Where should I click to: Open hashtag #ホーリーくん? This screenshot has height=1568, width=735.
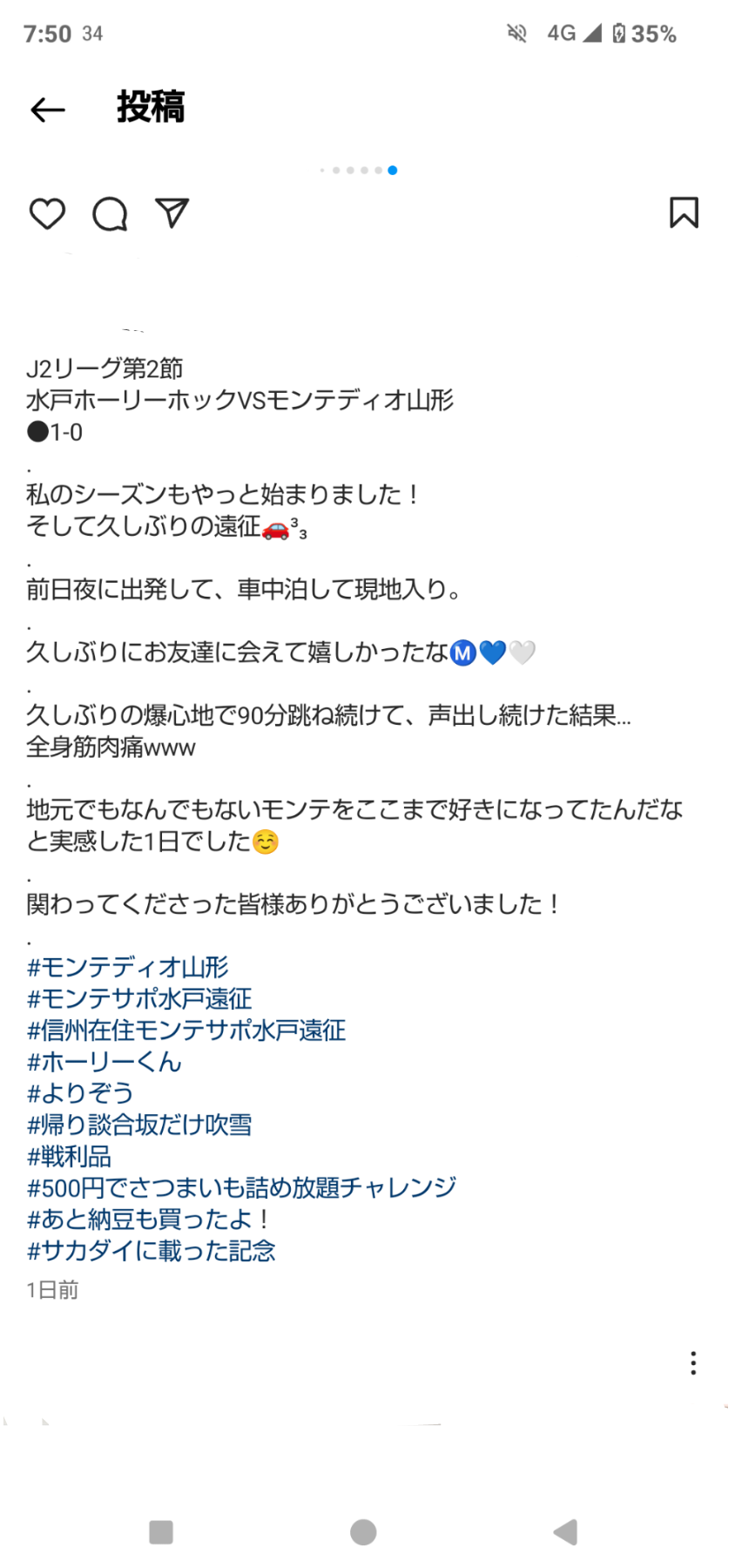point(105,1062)
